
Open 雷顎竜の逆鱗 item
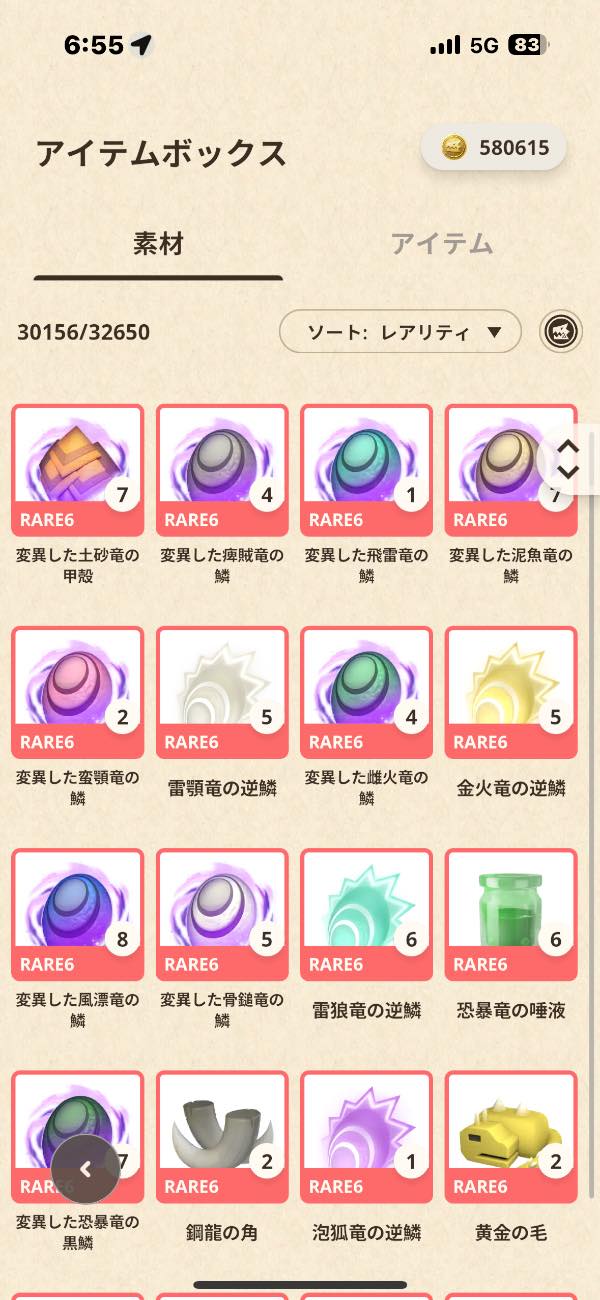(222, 692)
